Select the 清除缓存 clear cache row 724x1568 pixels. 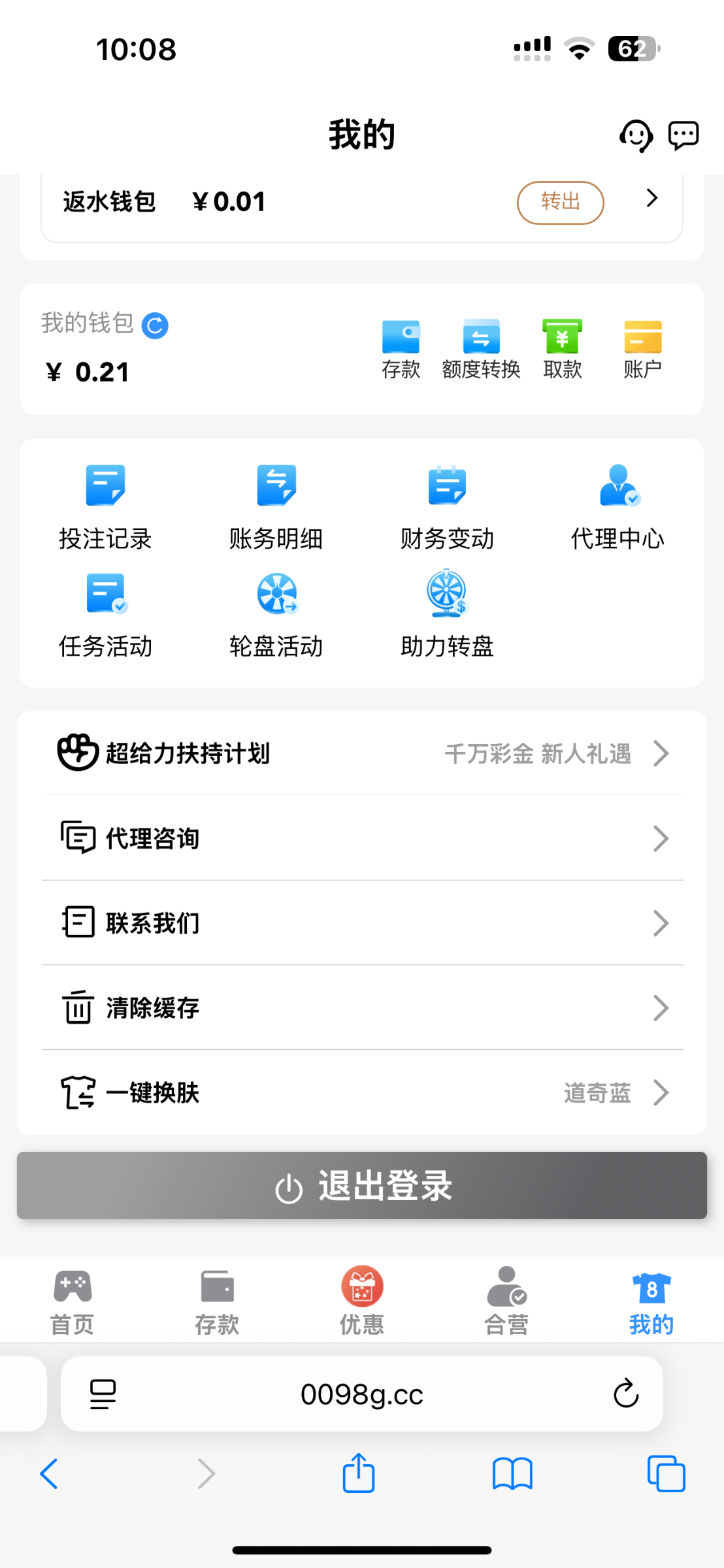coord(362,1007)
